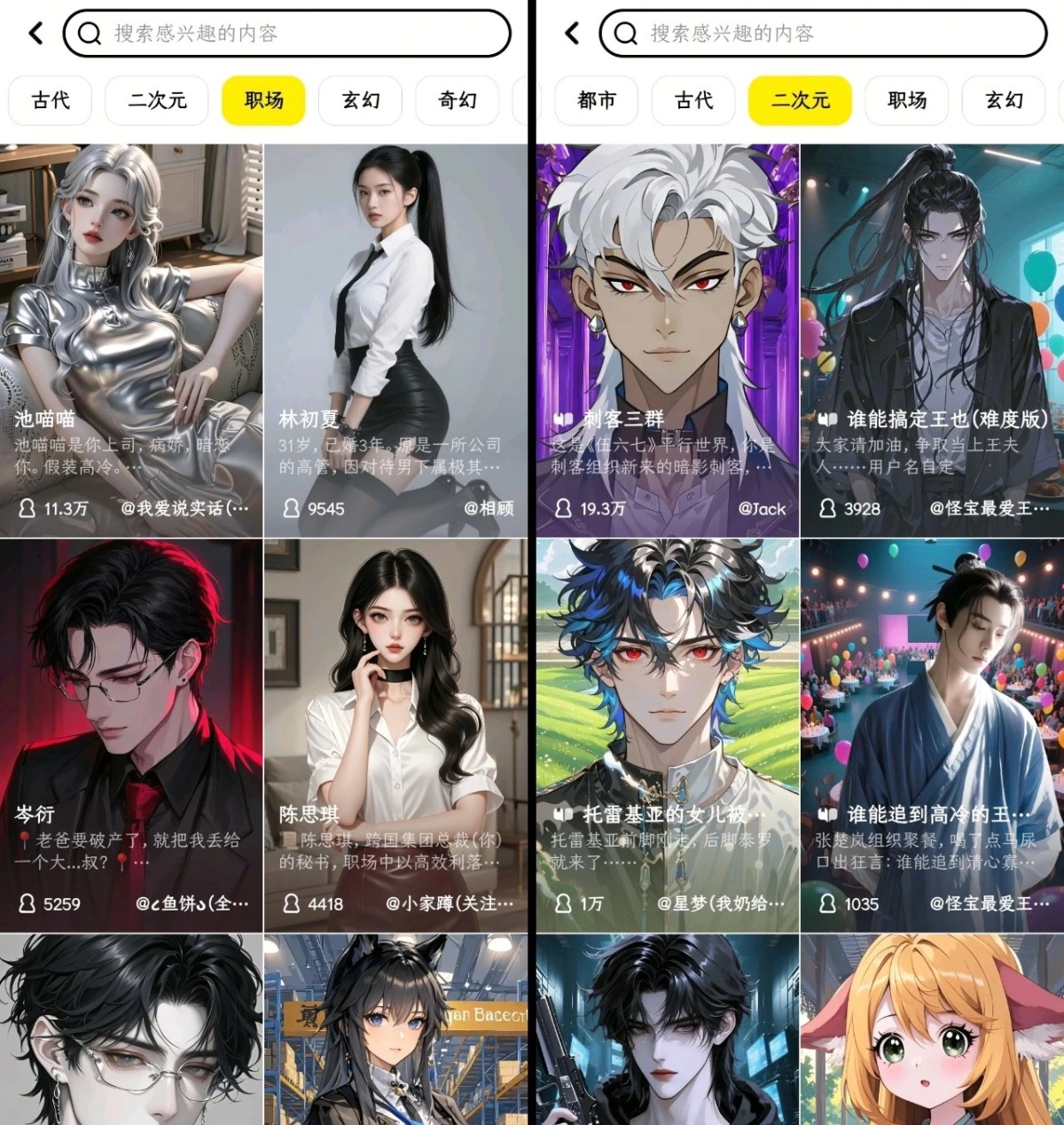Select the 奇幻 category chip

pos(458,100)
